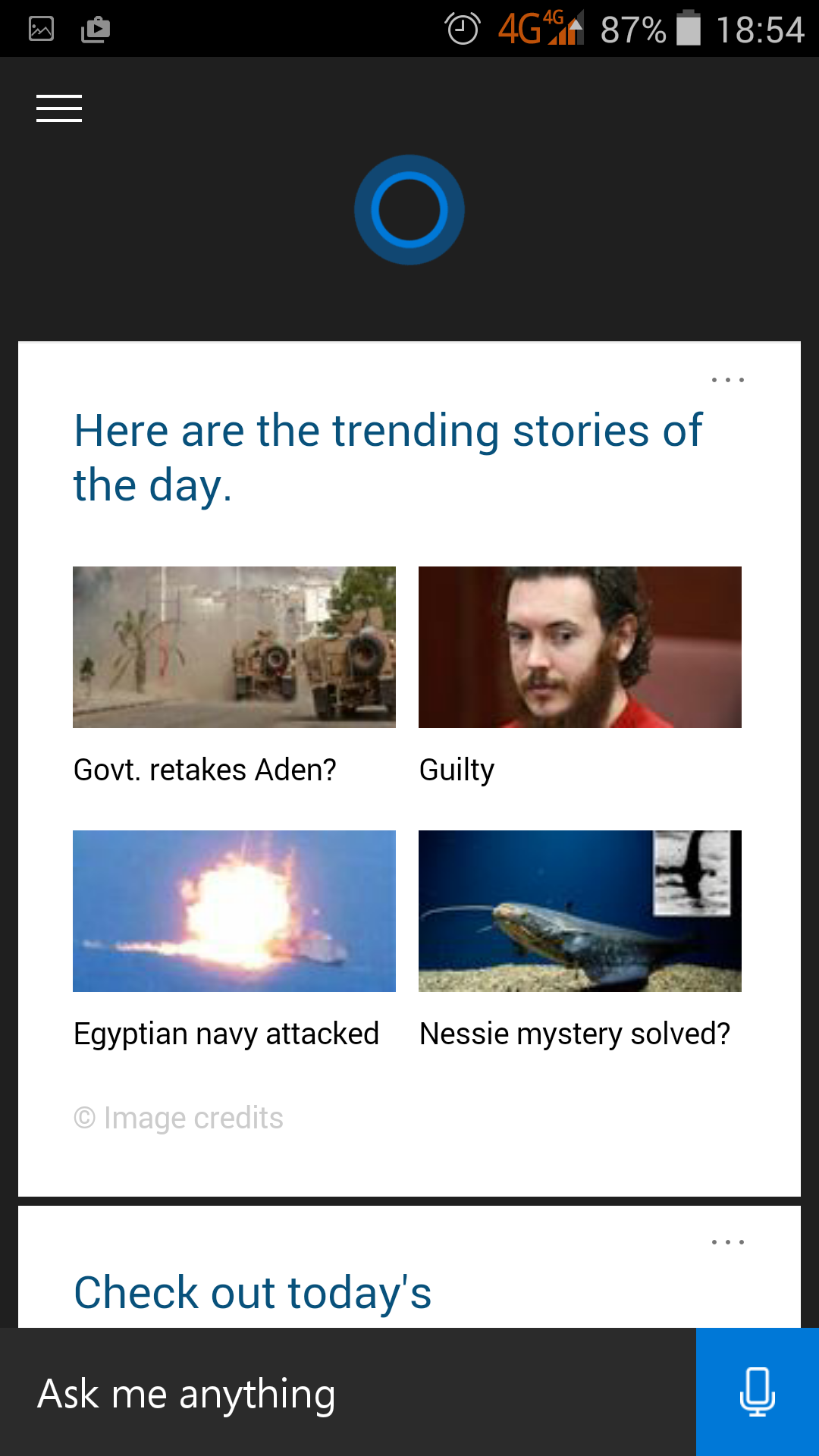
Task: Open the hamburger drawer menu
Action: 59,108
